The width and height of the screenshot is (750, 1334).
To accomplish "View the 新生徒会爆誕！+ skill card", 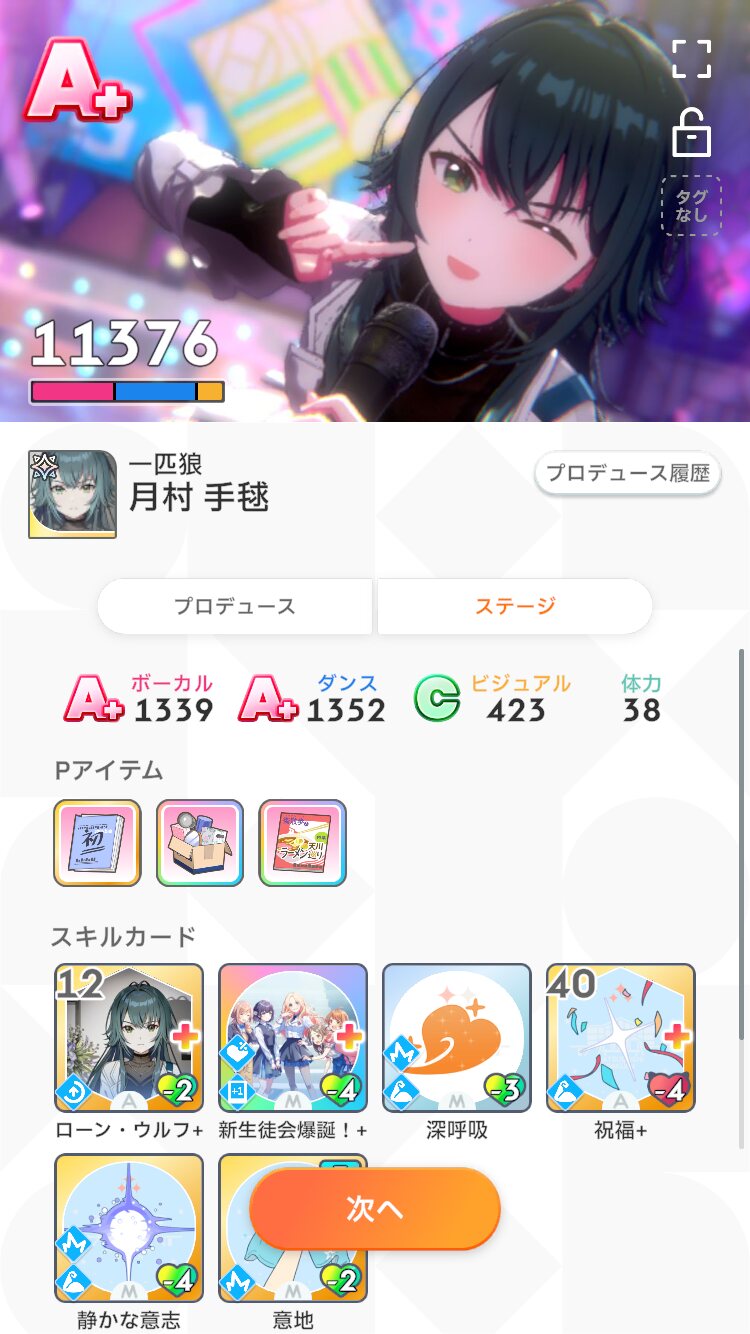I will pos(293,1038).
